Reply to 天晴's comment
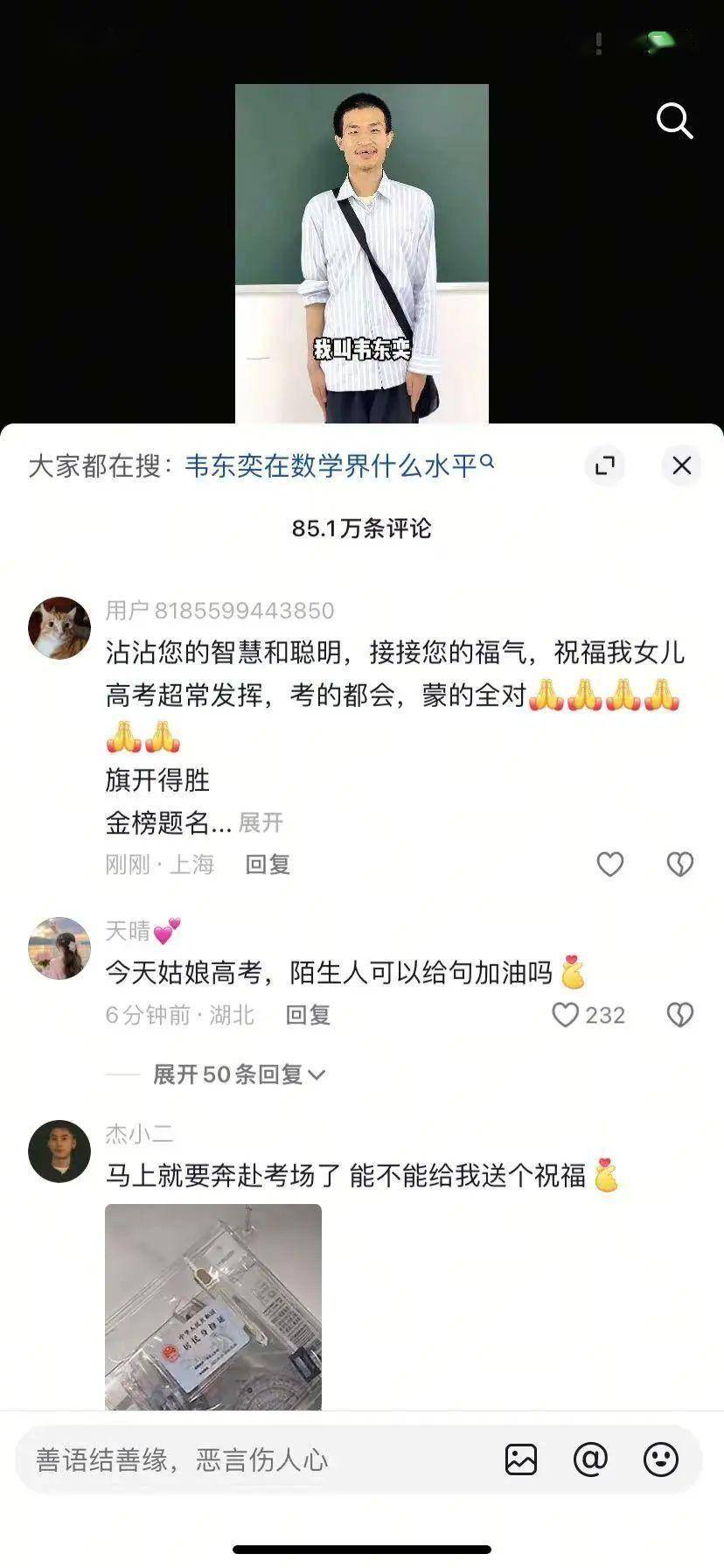 tap(308, 1015)
